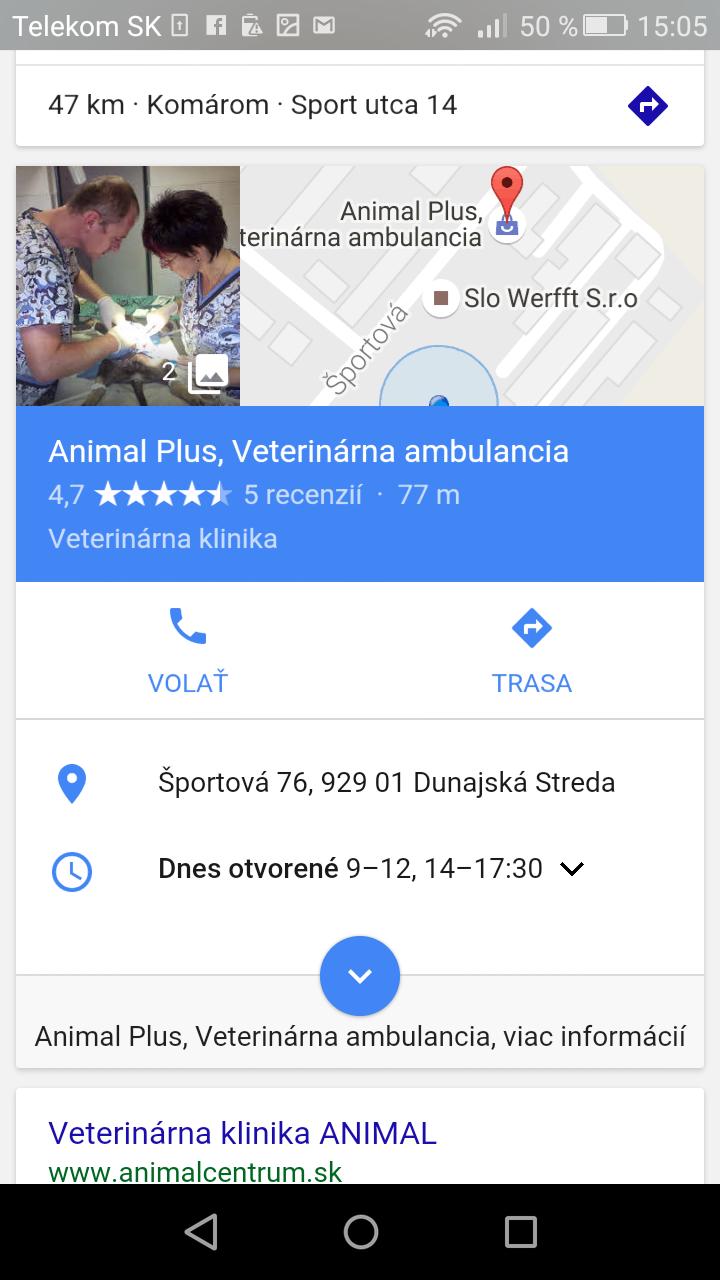Call Animal Plus via Volať
Viewport: 720px width, 1280px height.
188,650
